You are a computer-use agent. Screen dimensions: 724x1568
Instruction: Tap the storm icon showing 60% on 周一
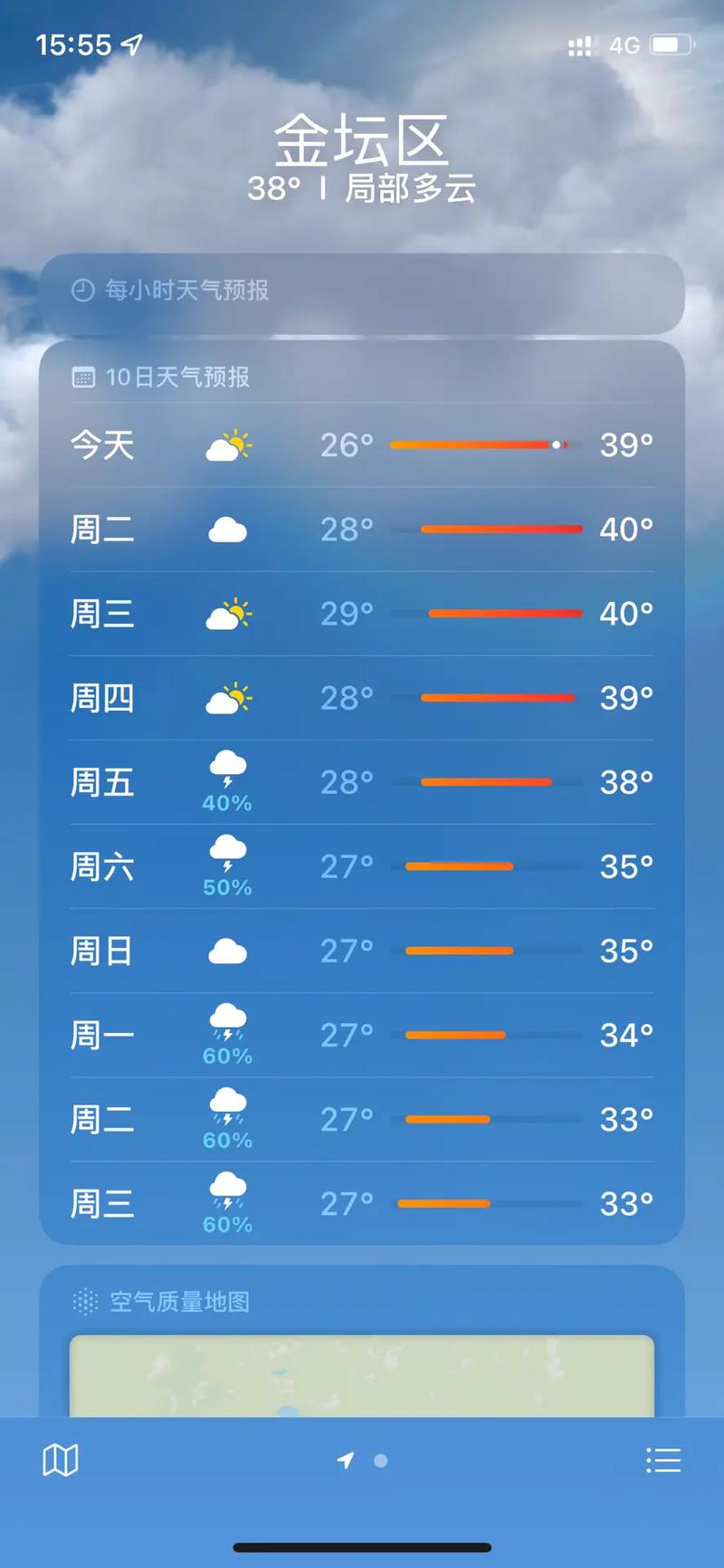(x=227, y=1021)
